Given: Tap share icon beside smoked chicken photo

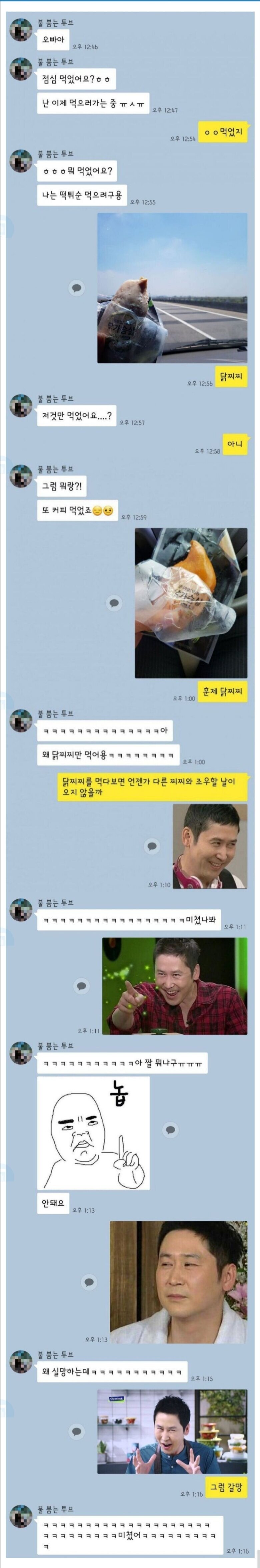Looking at the screenshot, I should coord(114,603).
